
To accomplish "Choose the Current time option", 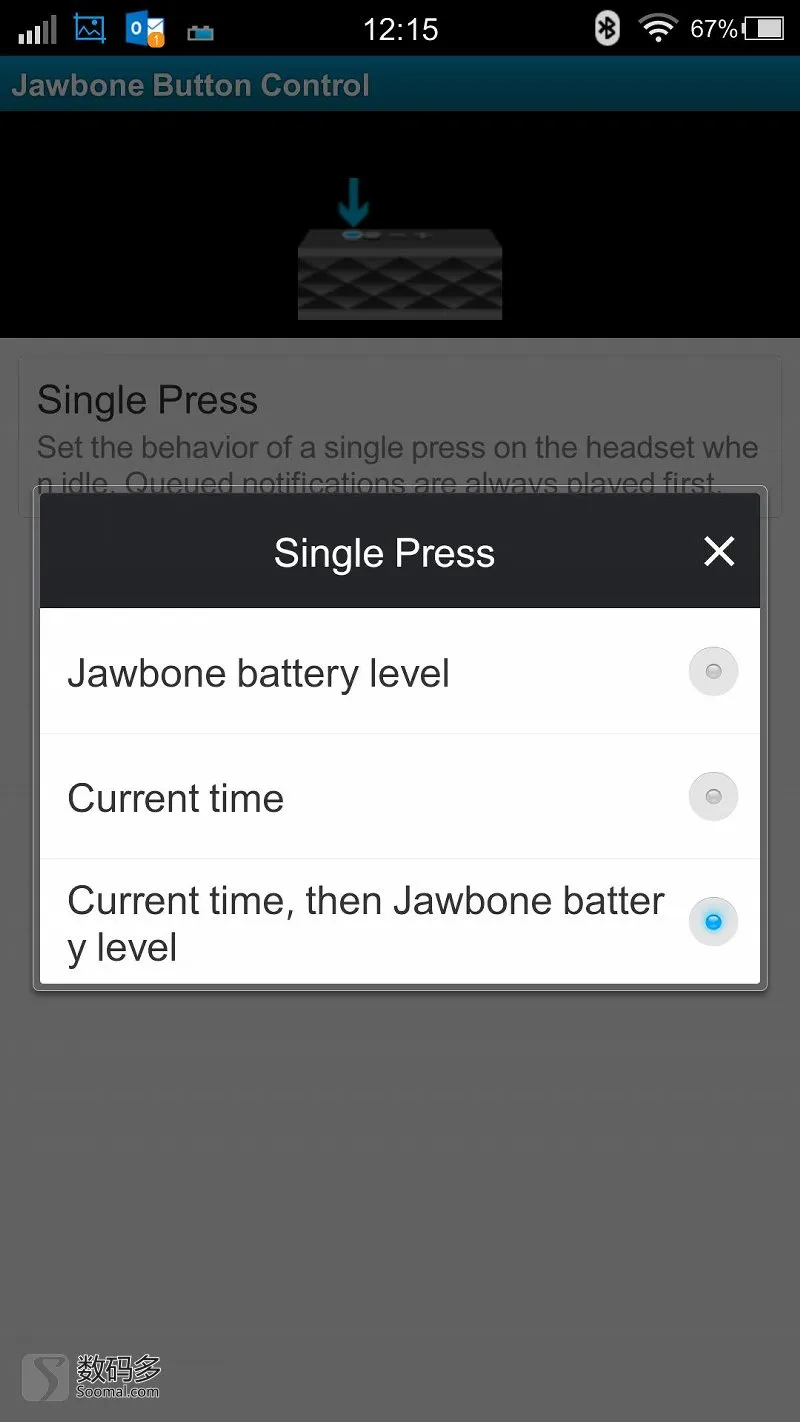I will click(x=400, y=796).
